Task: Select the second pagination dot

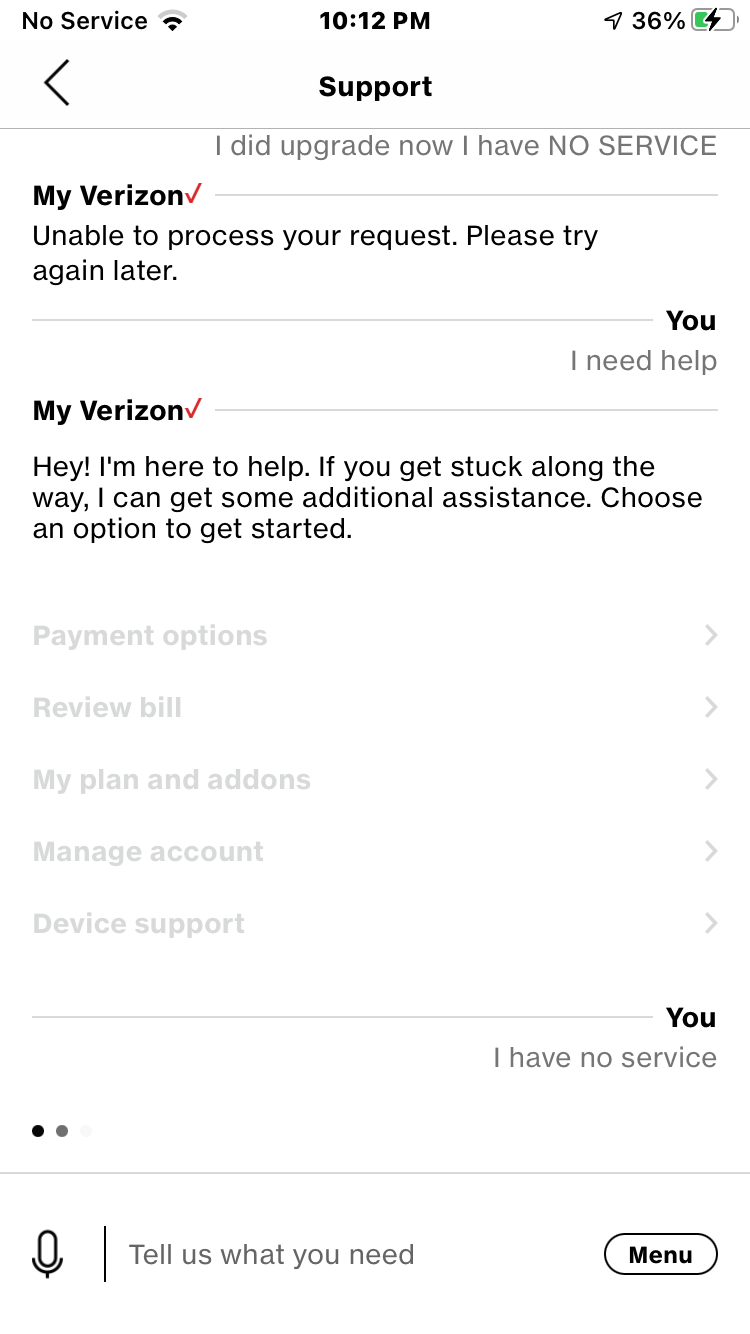Action: click(x=61, y=1130)
